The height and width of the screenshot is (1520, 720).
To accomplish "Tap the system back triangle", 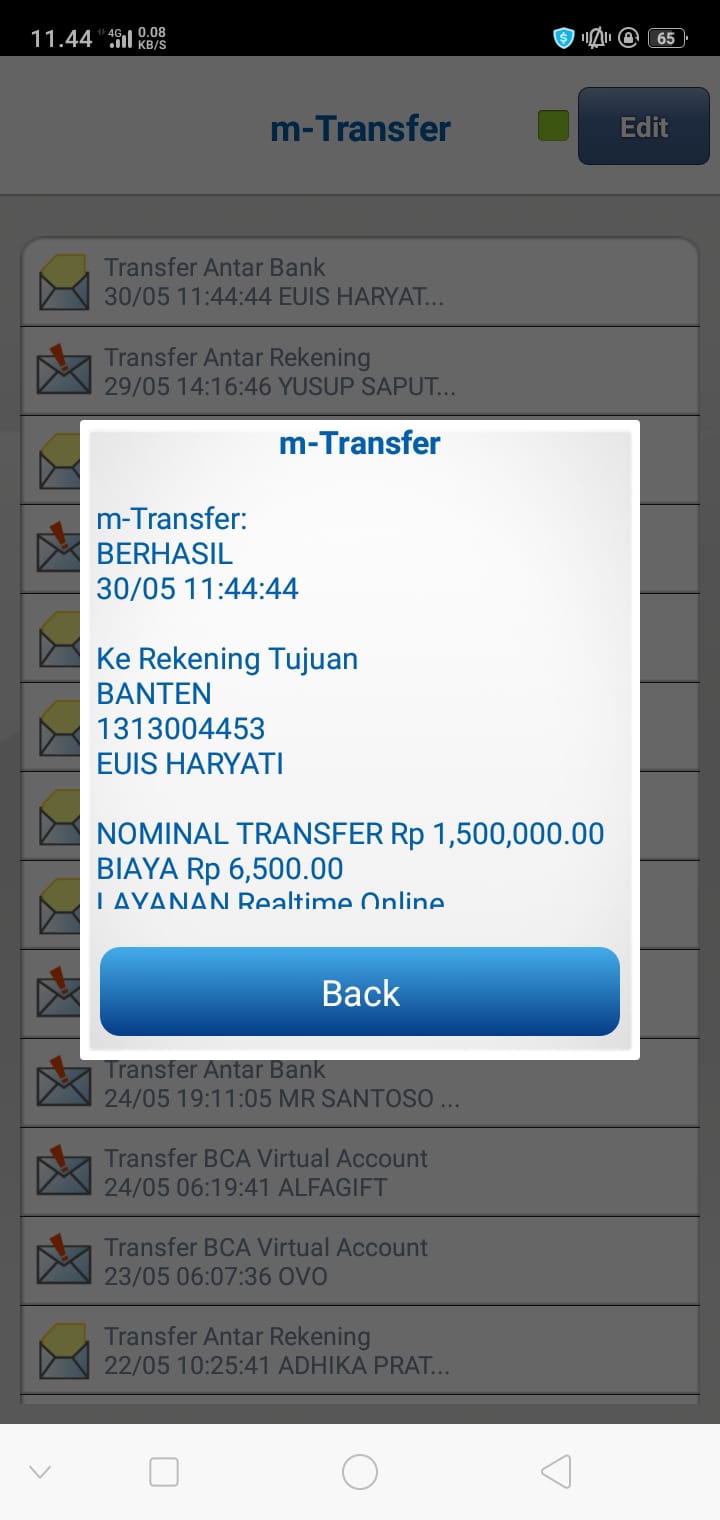I will (556, 1472).
